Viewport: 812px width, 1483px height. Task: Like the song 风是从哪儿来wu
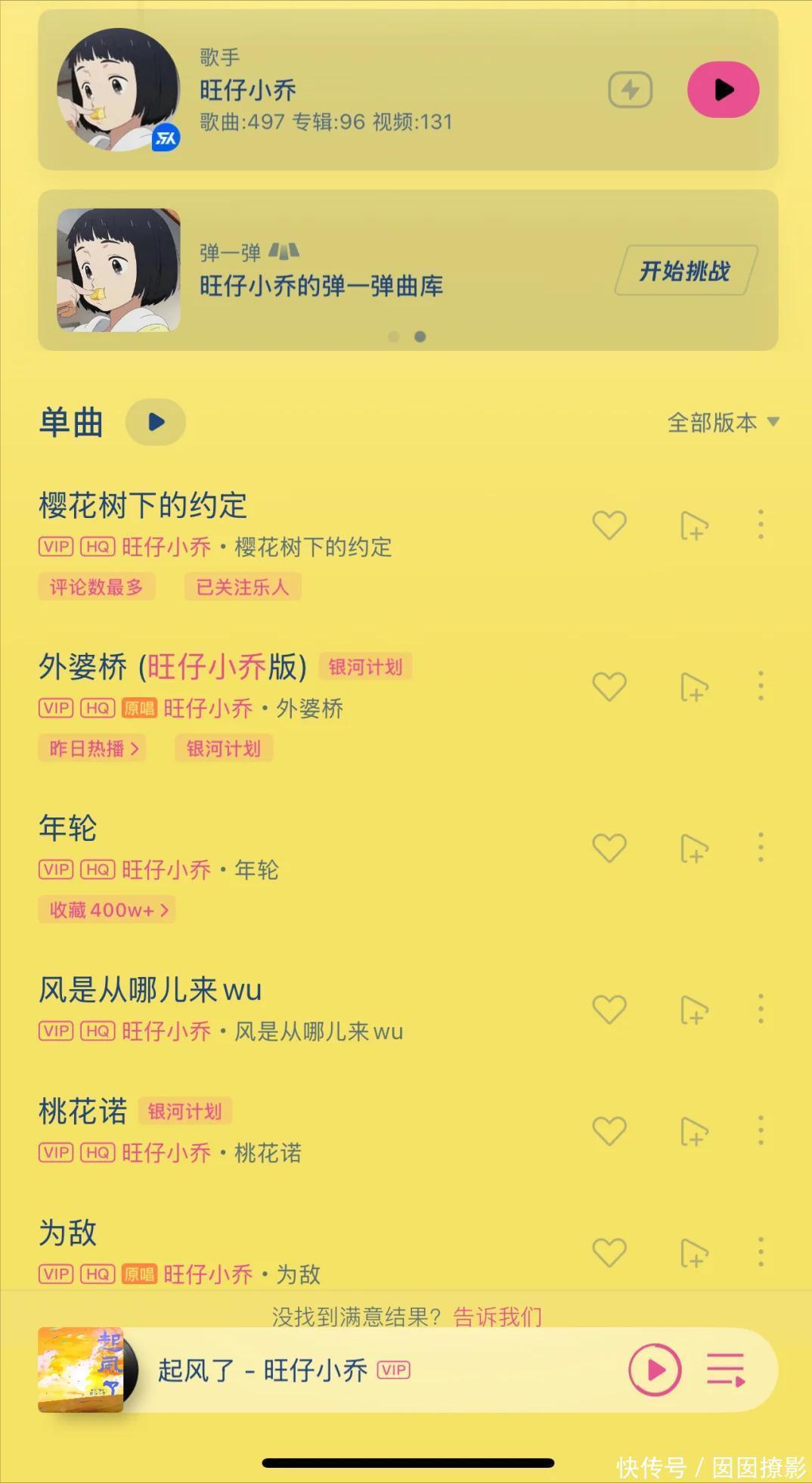[x=609, y=1010]
